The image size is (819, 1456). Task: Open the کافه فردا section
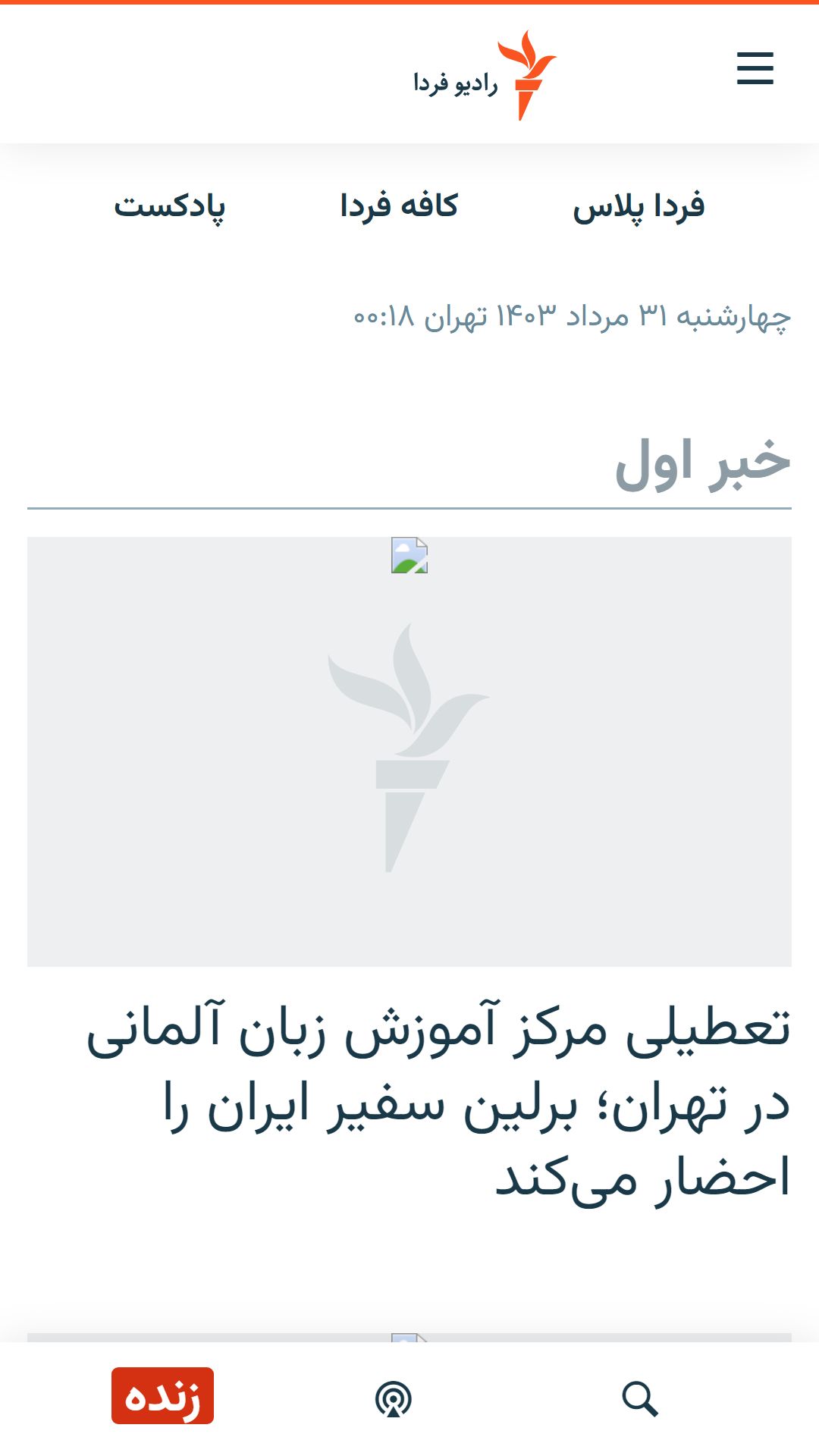[x=399, y=206]
